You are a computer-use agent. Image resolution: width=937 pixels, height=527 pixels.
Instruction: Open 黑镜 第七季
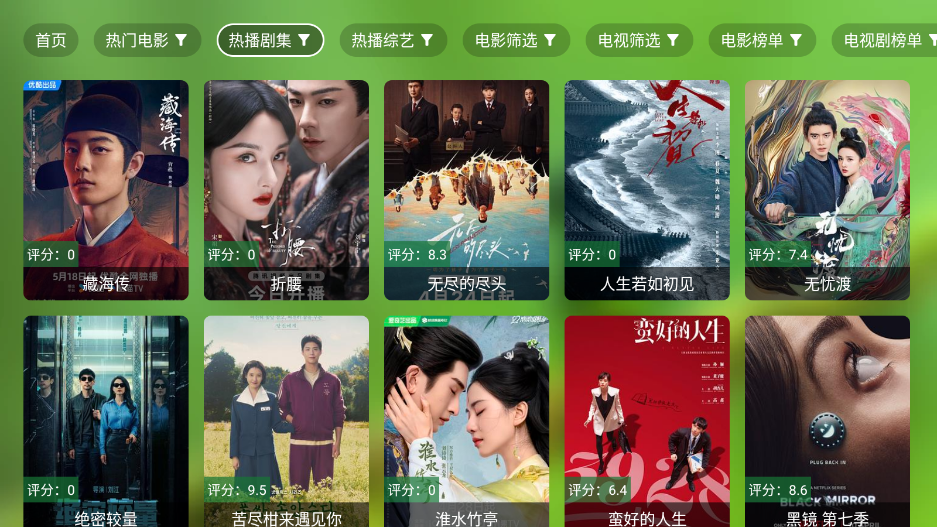tap(827, 420)
